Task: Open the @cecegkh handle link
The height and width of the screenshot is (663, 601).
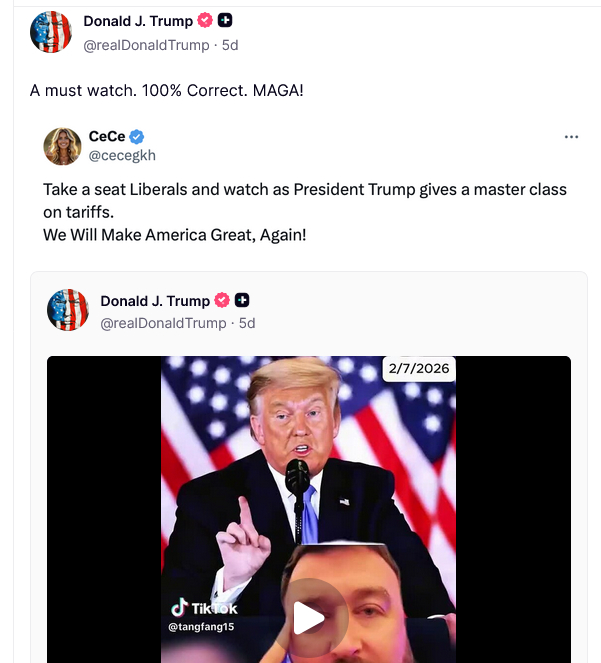Action: pos(122,156)
